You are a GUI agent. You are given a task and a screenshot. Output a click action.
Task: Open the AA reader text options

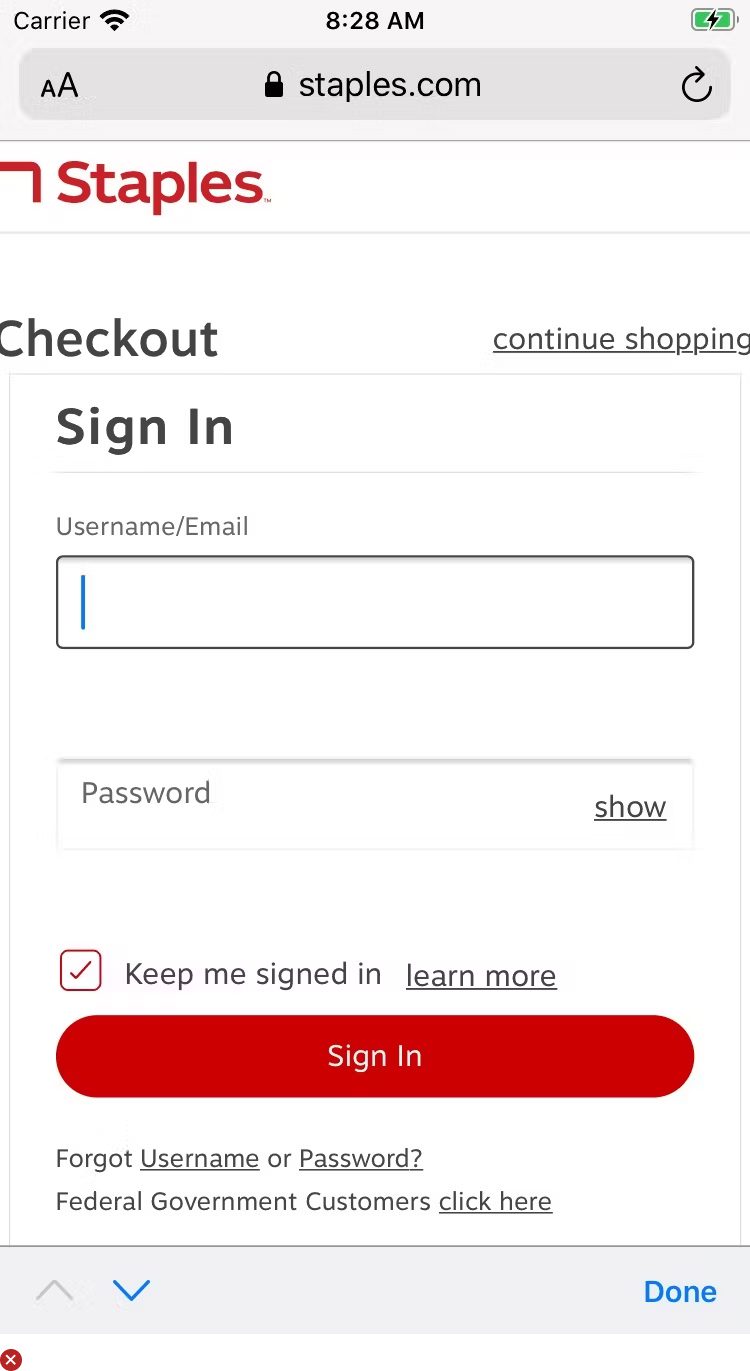(x=59, y=86)
